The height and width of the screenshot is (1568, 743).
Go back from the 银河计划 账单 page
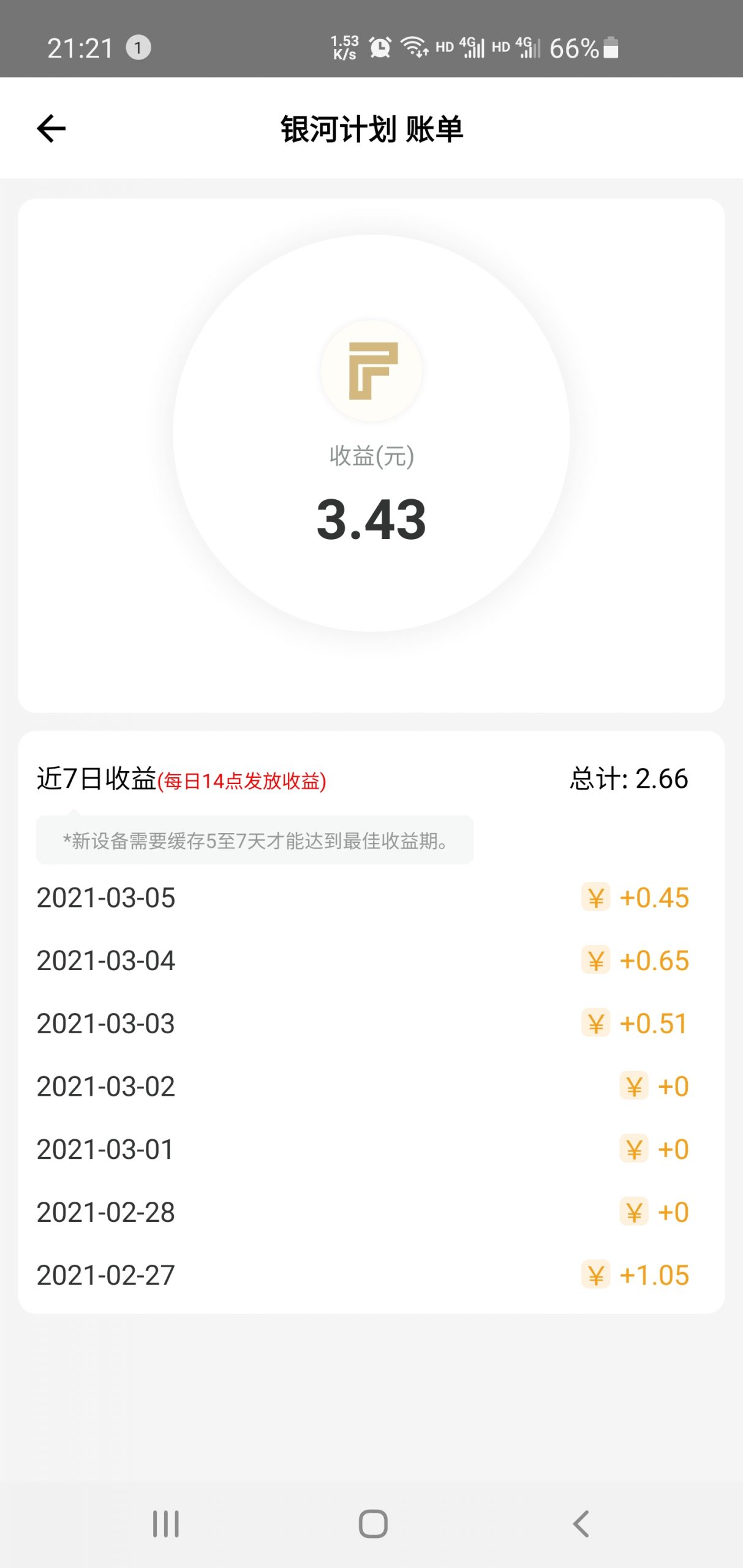[51, 129]
